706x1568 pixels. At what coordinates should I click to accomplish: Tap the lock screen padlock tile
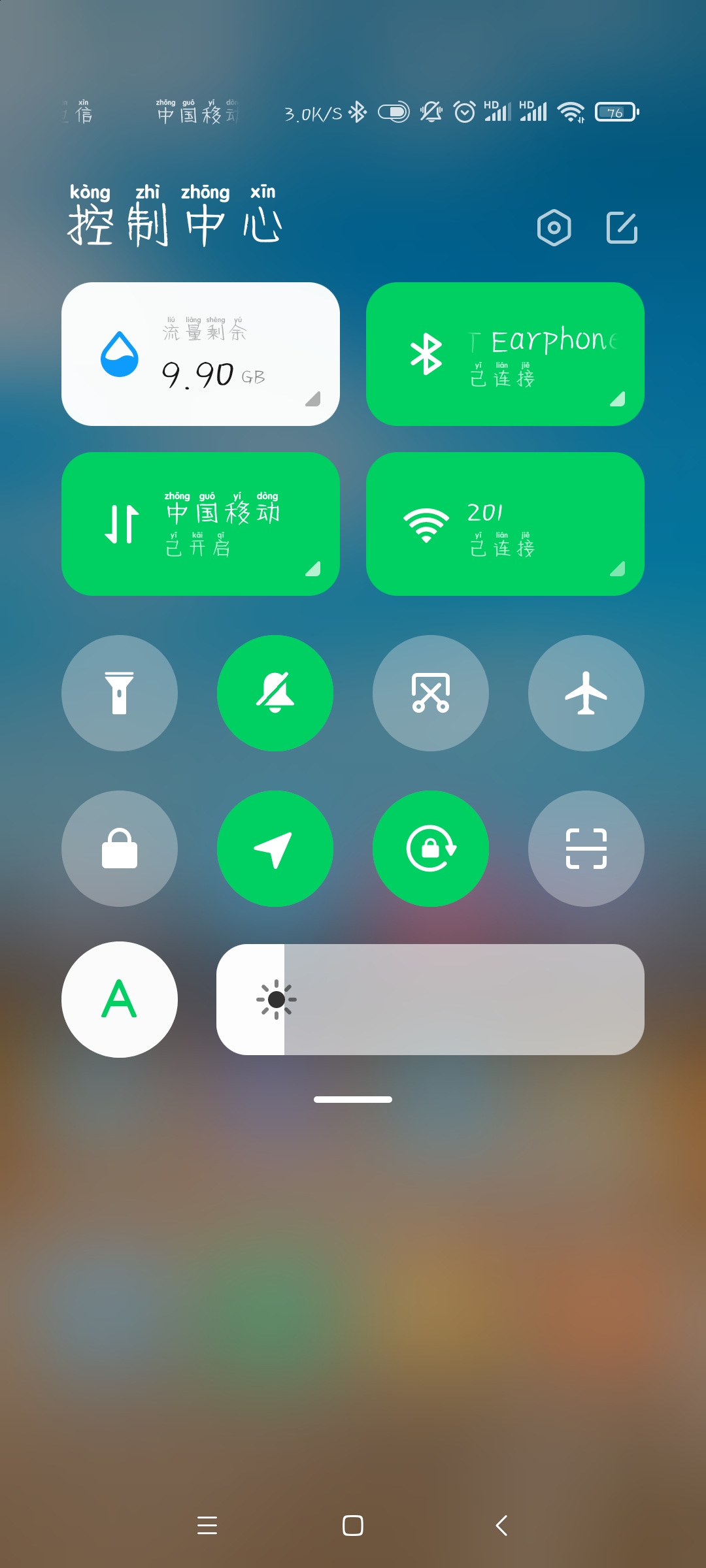(120, 849)
